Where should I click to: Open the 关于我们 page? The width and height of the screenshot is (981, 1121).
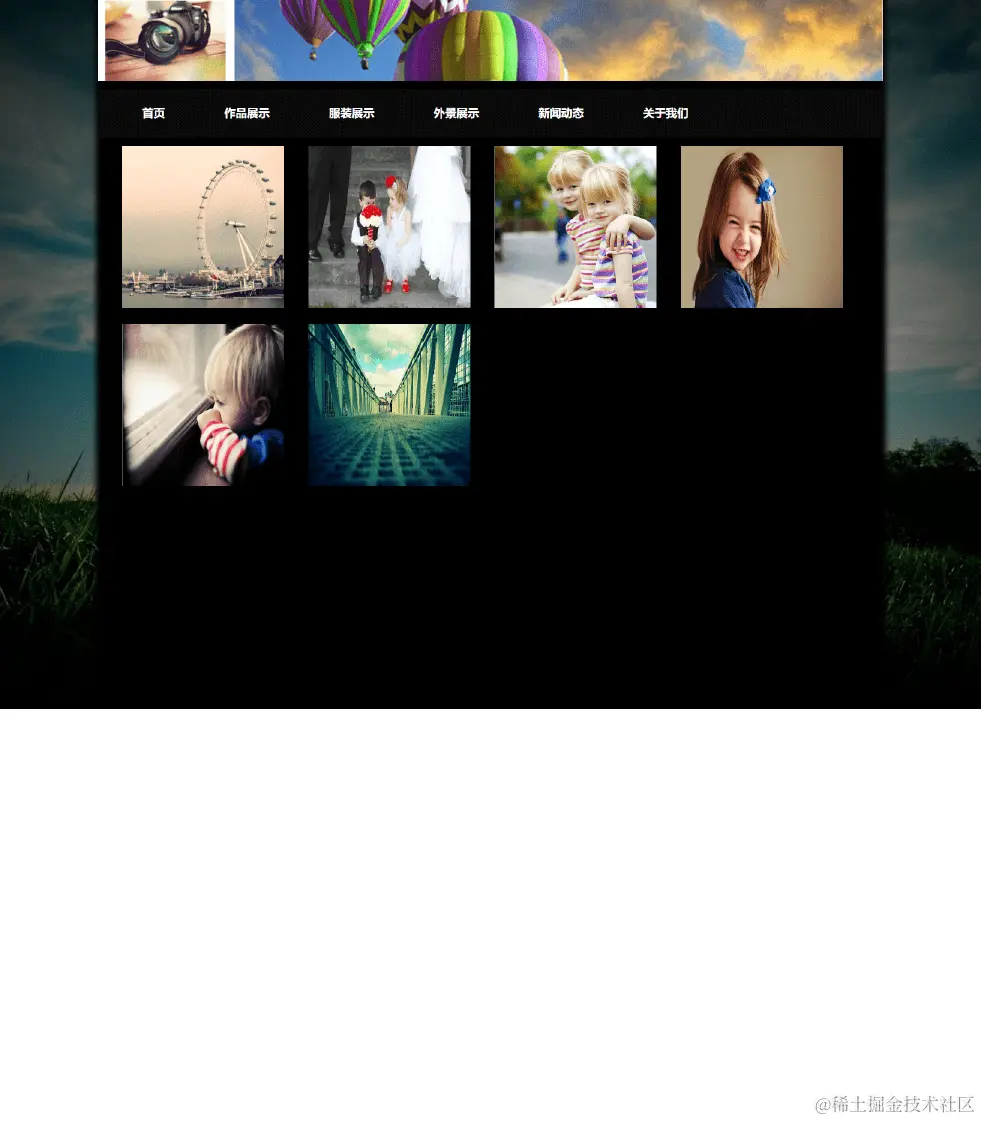pyautogui.click(x=665, y=113)
